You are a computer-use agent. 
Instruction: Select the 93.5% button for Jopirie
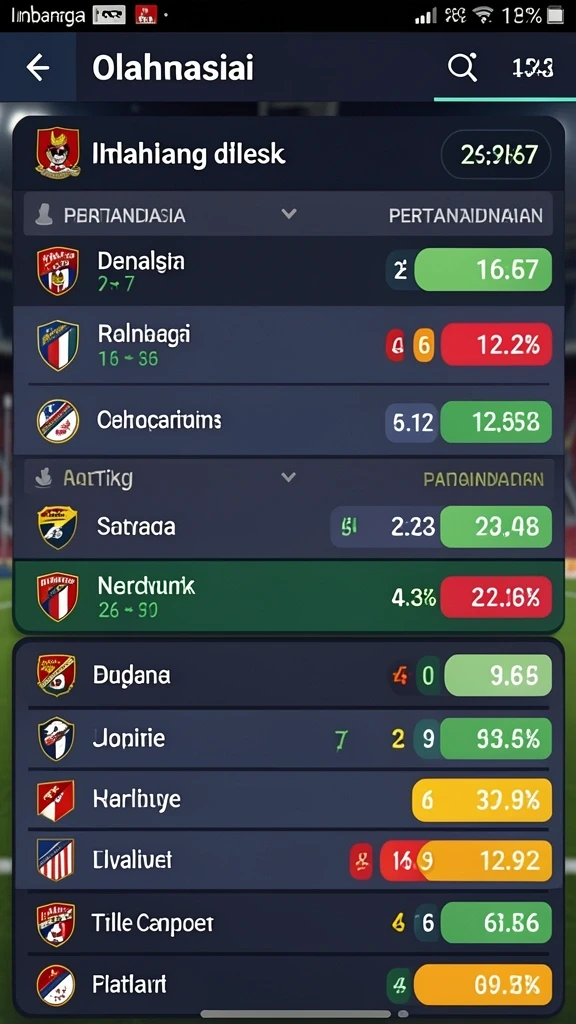pos(496,739)
